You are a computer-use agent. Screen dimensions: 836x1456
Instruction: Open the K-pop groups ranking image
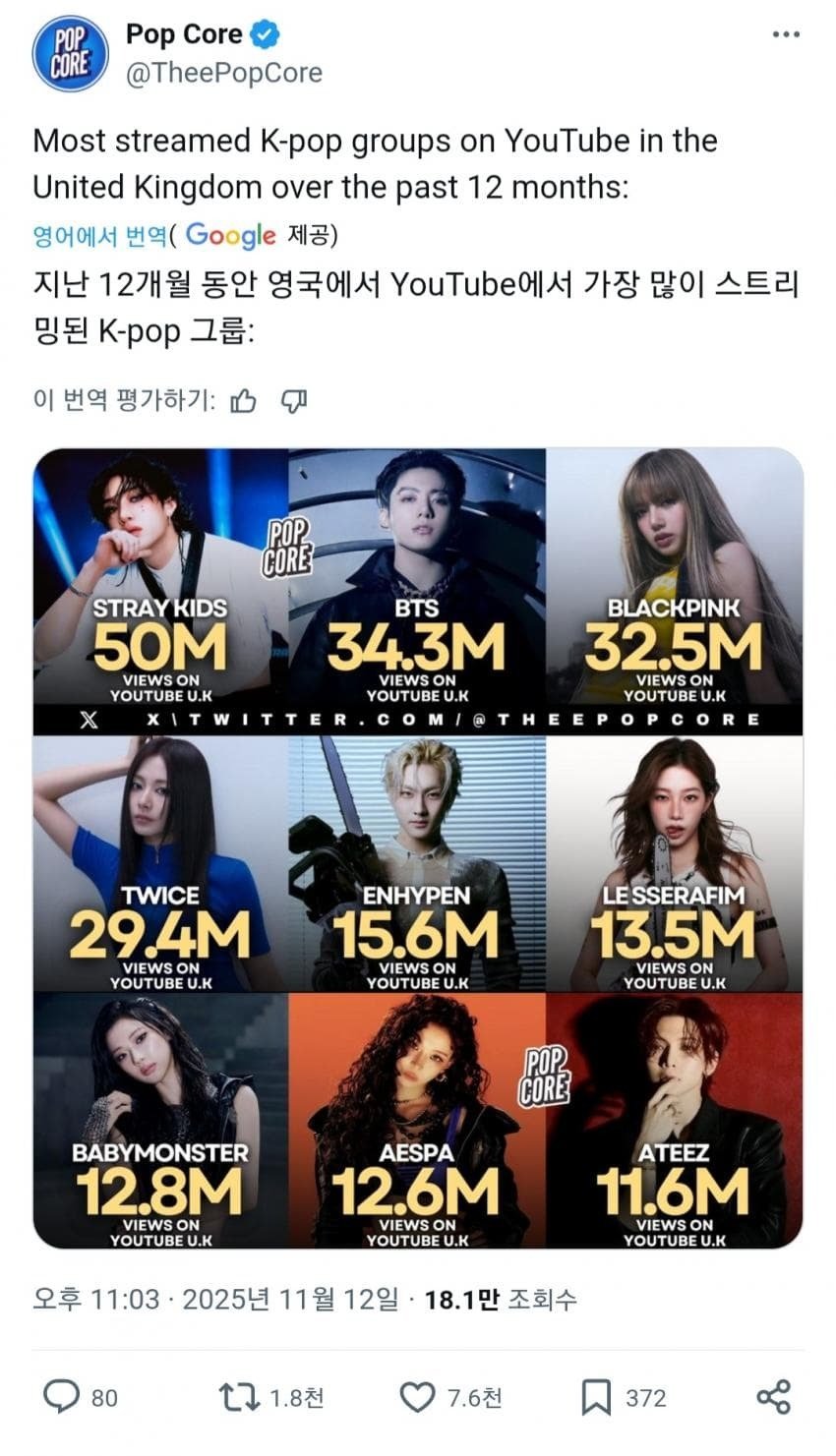point(418,847)
